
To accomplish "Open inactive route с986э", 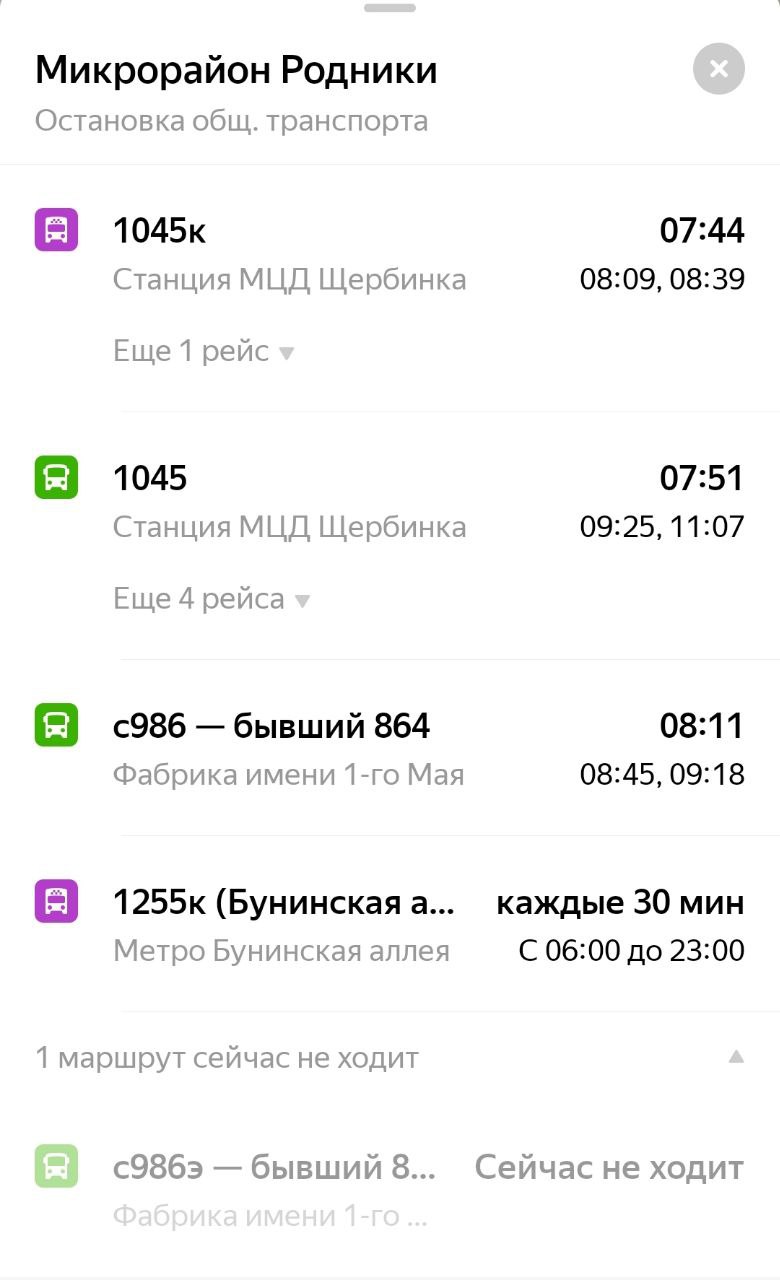I will [x=390, y=1191].
